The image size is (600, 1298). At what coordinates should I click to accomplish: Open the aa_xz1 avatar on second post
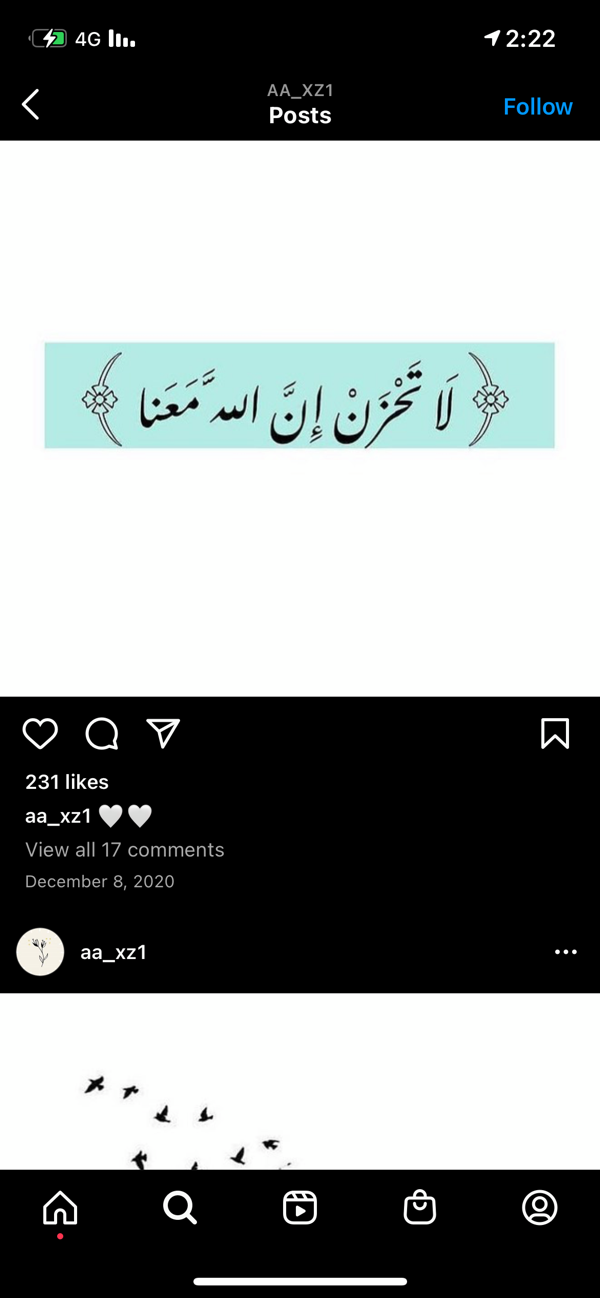click(x=40, y=952)
